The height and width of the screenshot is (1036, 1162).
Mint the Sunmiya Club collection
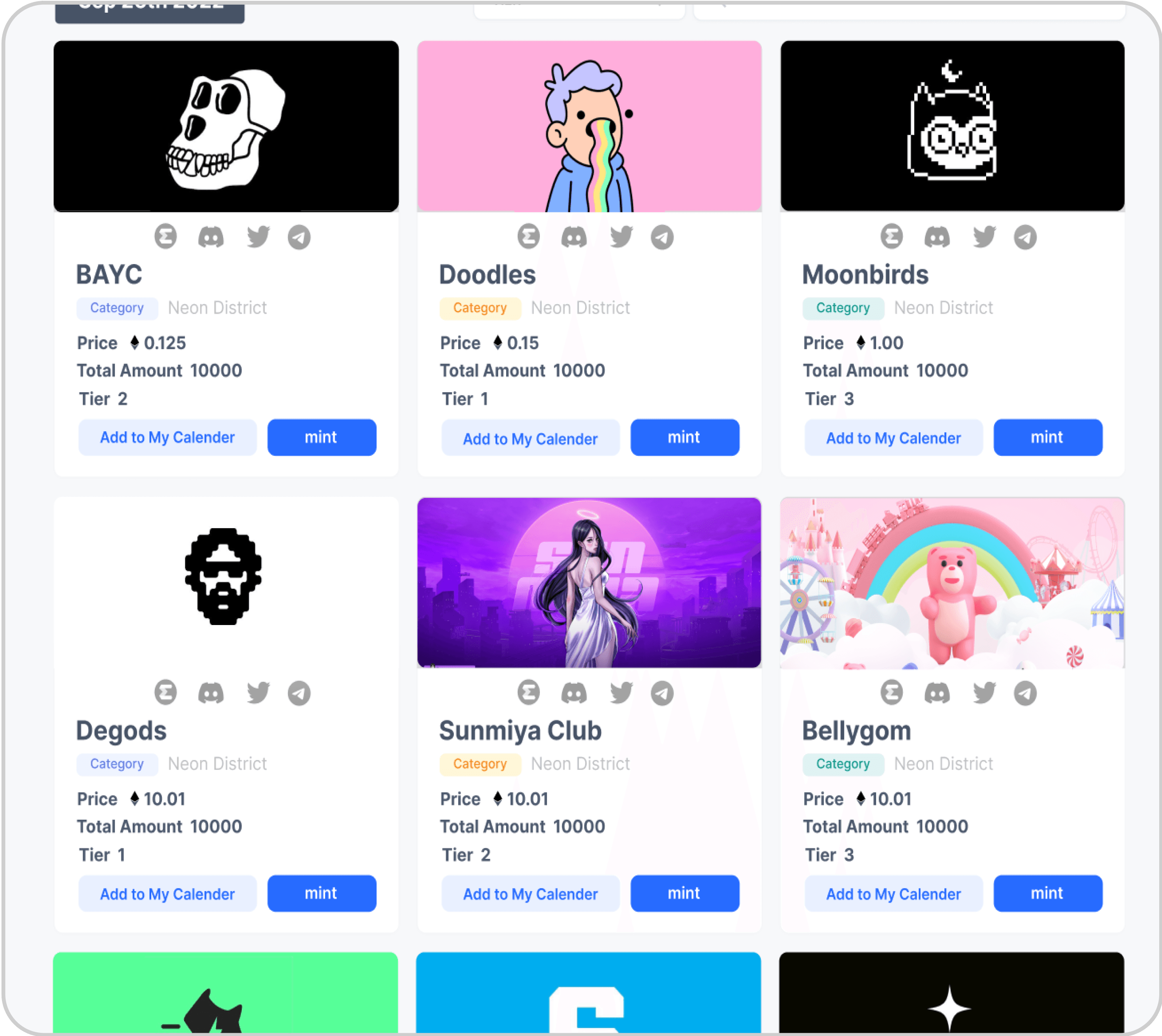pos(684,893)
